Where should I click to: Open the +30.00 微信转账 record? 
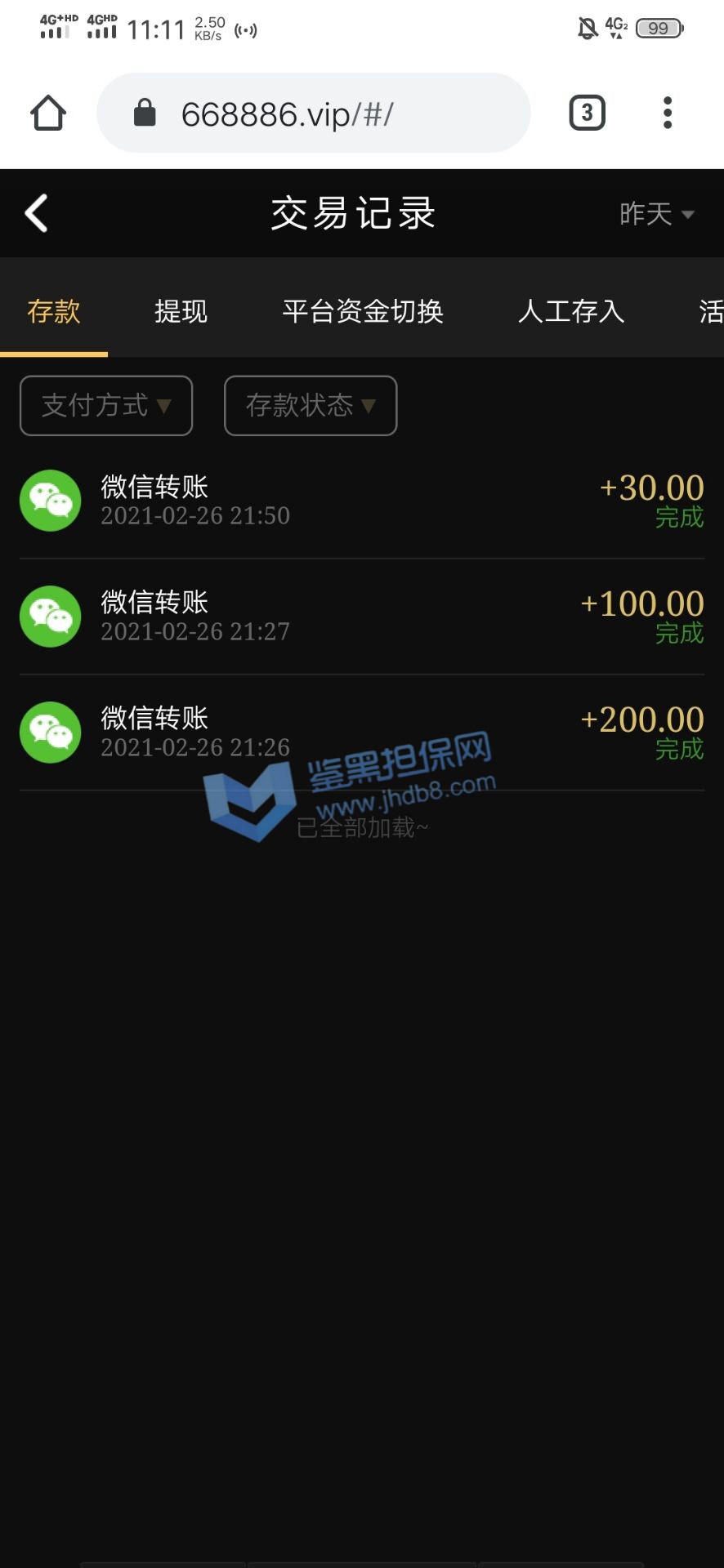(361, 501)
